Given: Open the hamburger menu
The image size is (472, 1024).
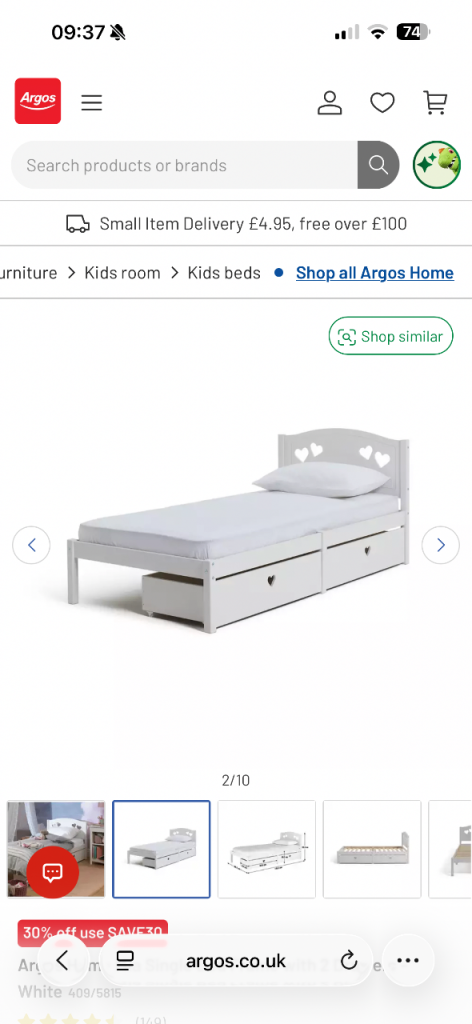Looking at the screenshot, I should click(x=91, y=103).
